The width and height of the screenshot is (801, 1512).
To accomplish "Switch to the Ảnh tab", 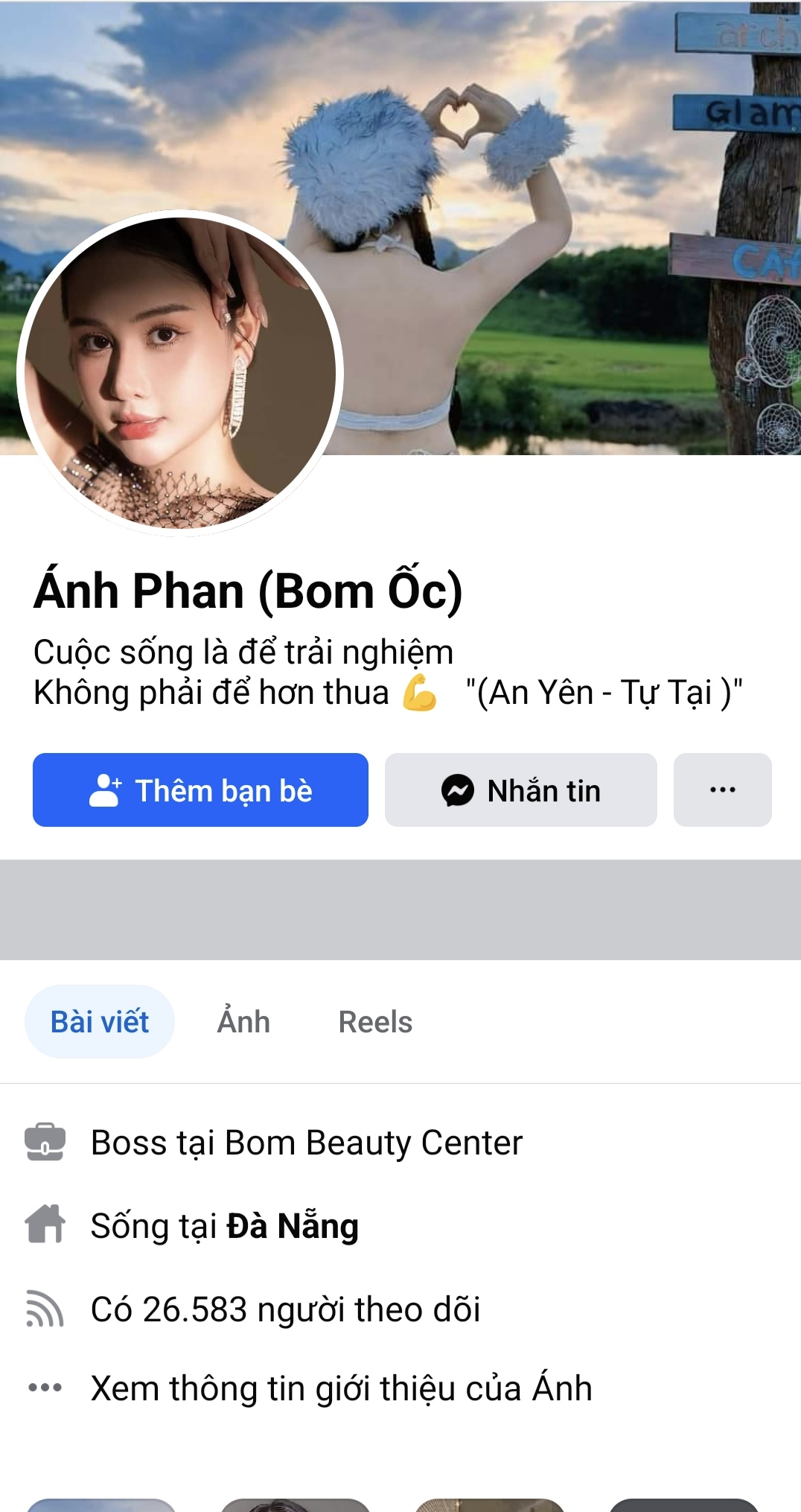I will coord(243,1021).
